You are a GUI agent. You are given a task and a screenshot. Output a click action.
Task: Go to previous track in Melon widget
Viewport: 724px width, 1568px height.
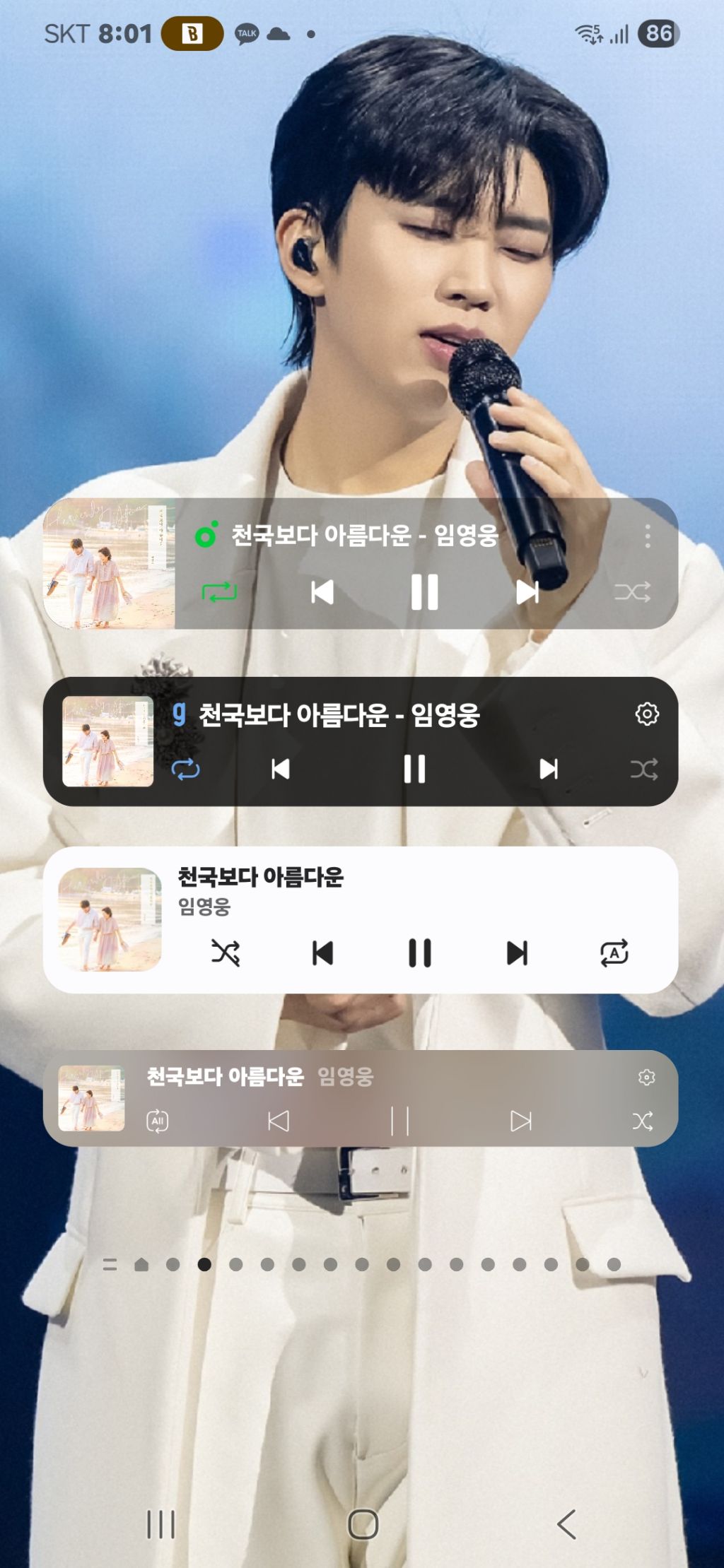[322, 591]
